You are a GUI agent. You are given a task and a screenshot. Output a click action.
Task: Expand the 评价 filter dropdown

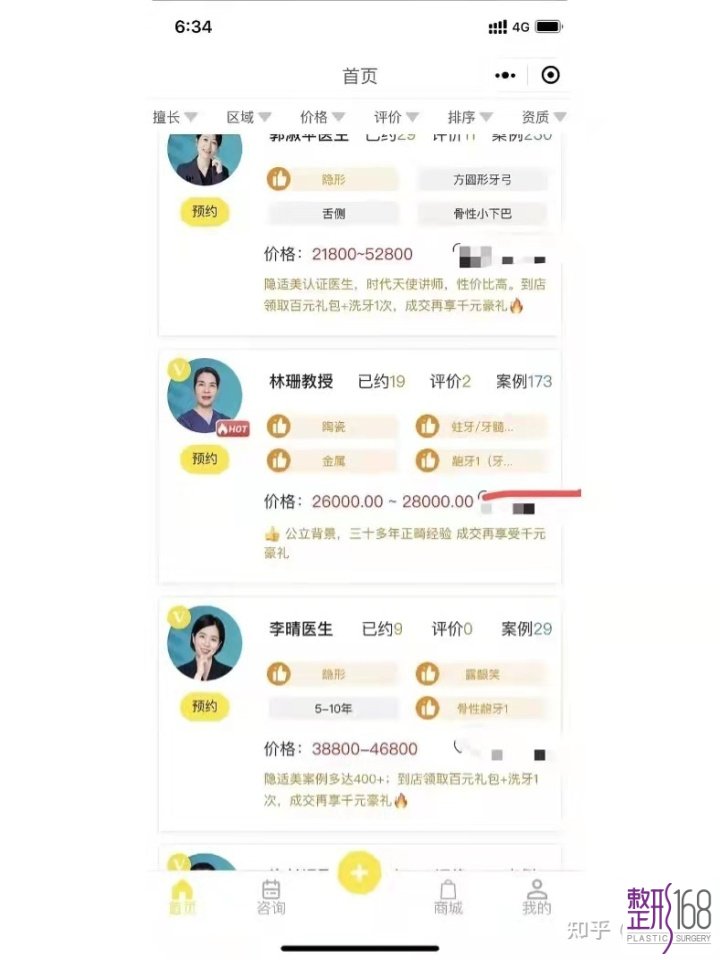tap(396, 117)
